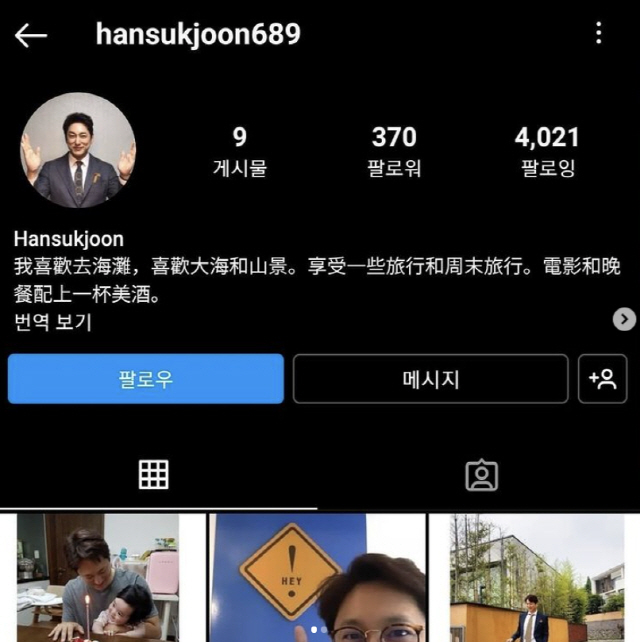Screen dimensions: 640x642
Task: Open suggested accounts add-person icon
Action: click(603, 379)
